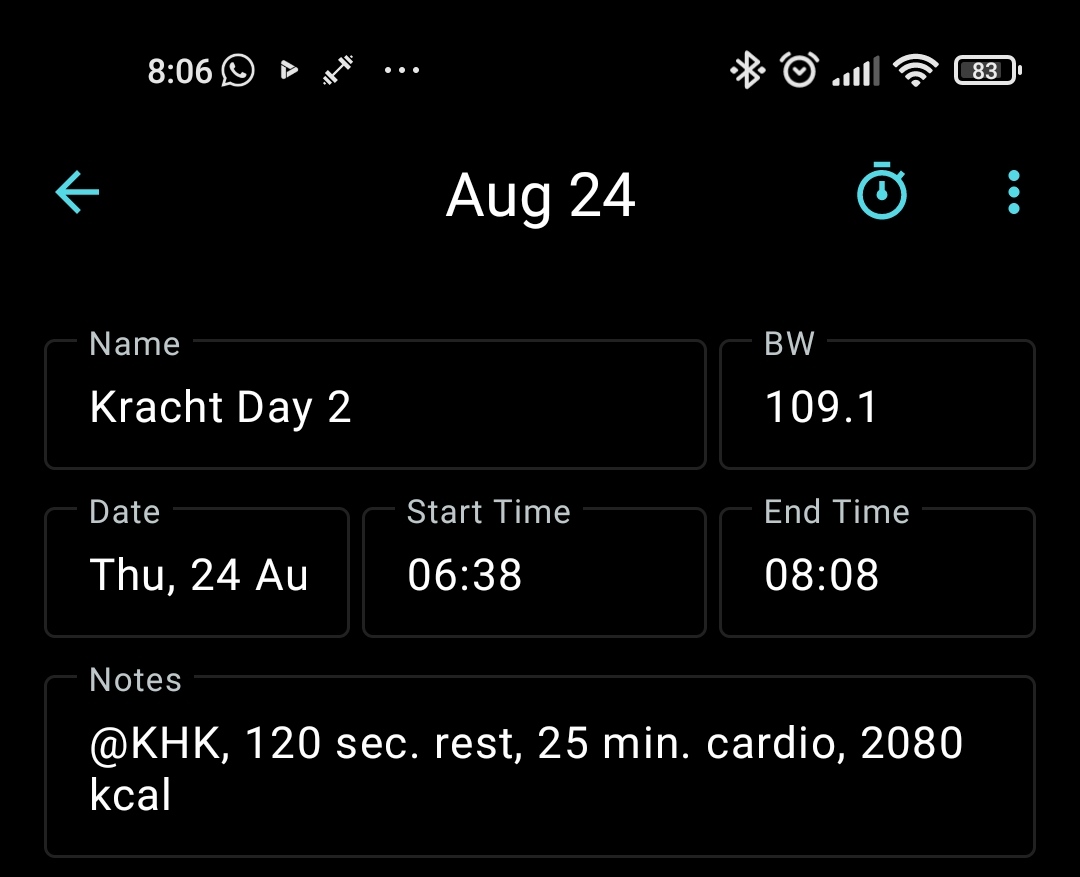Adjust the End Time field
This screenshot has height=877, width=1080.
pos(877,575)
